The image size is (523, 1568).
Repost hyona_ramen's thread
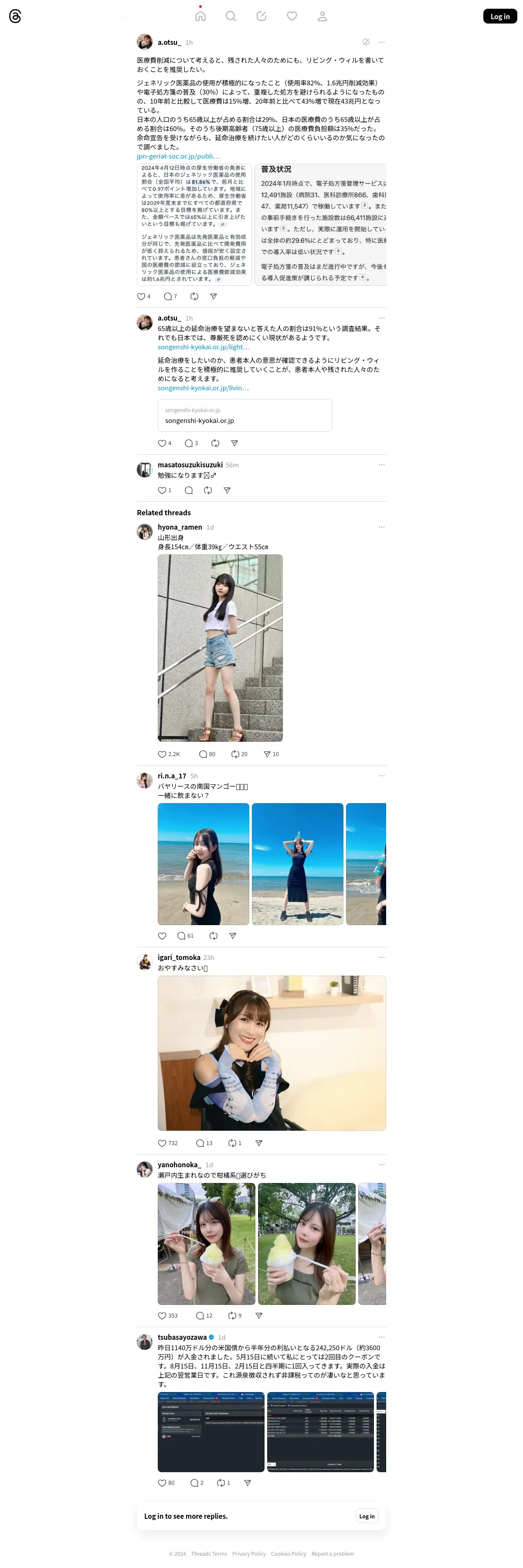(x=235, y=754)
